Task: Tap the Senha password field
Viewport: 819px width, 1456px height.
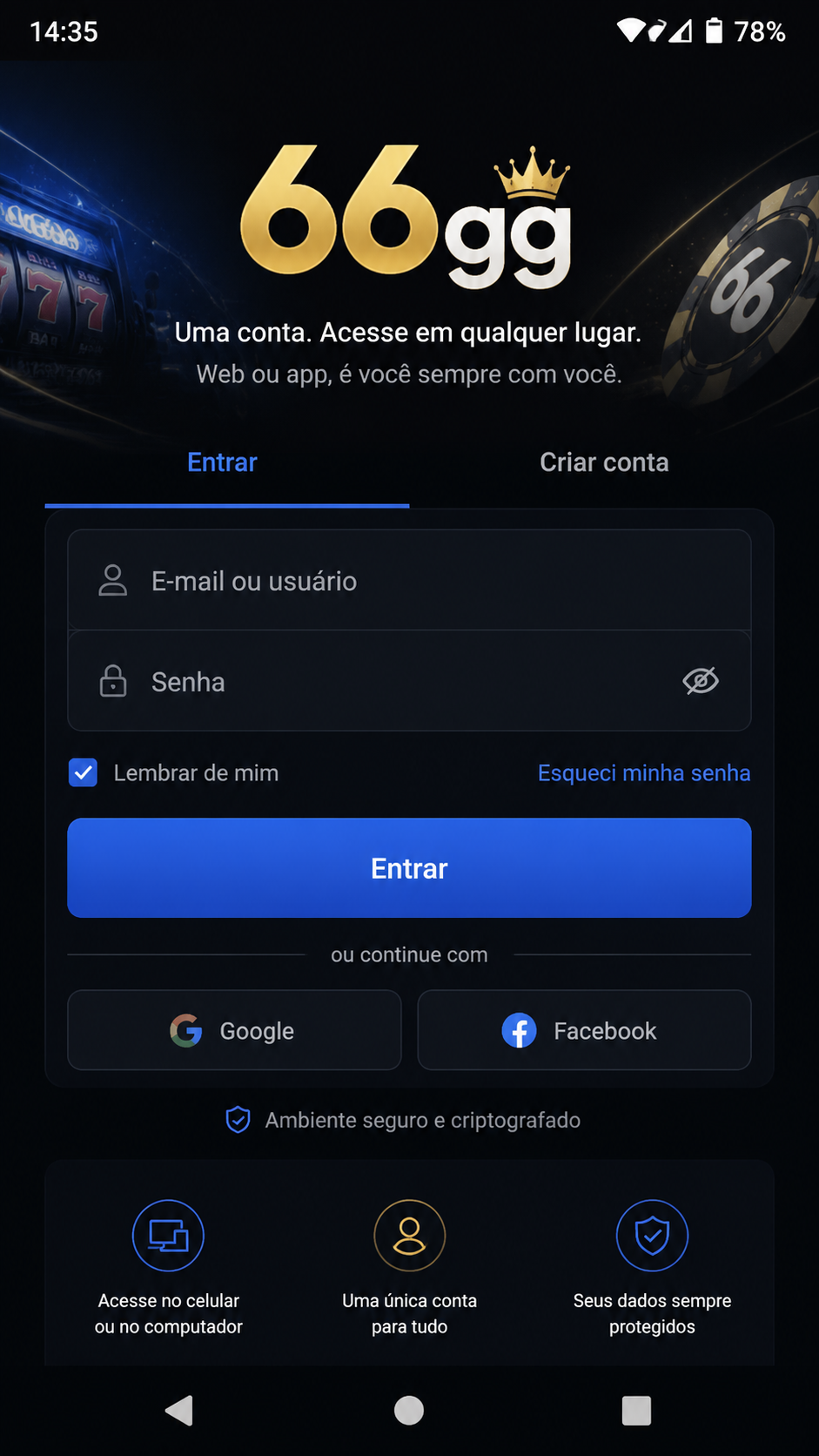Action: (x=409, y=681)
